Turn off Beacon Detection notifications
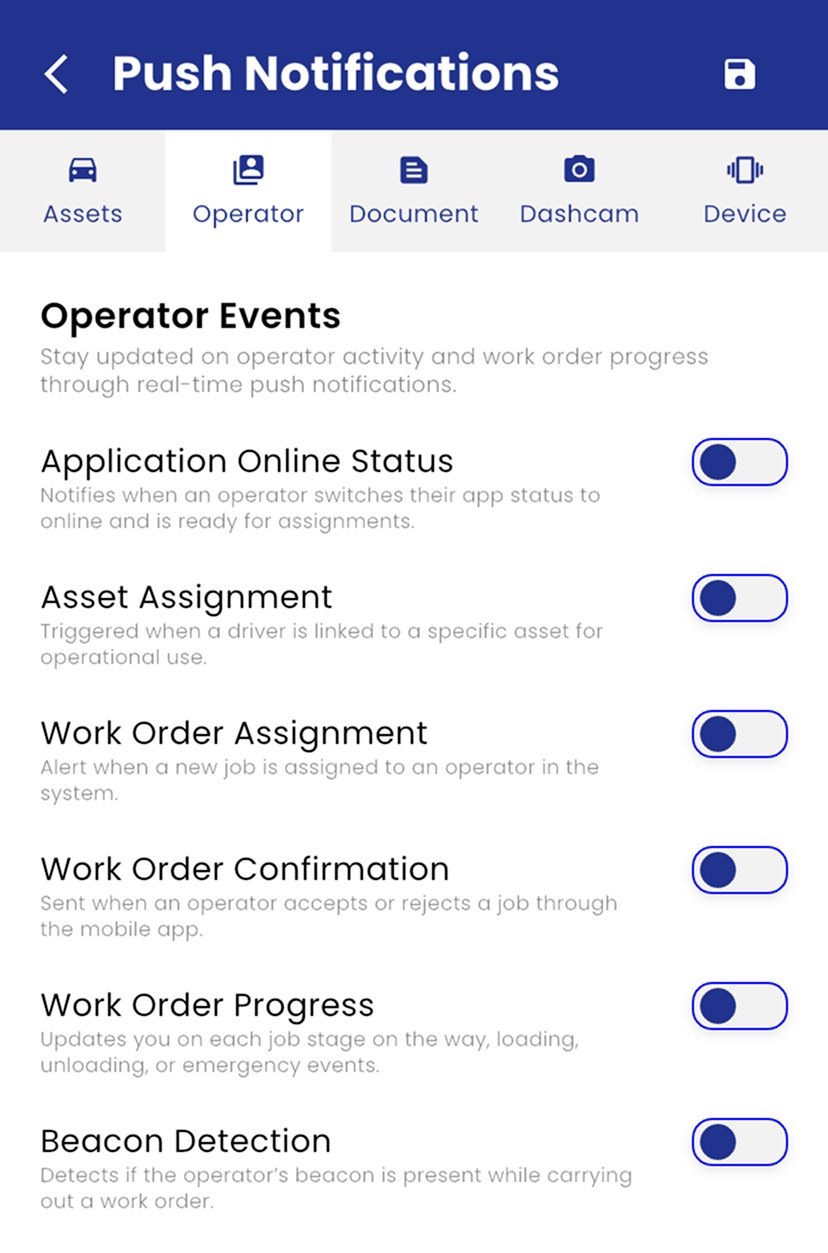The width and height of the screenshot is (828, 1253). pyautogui.click(x=739, y=1142)
